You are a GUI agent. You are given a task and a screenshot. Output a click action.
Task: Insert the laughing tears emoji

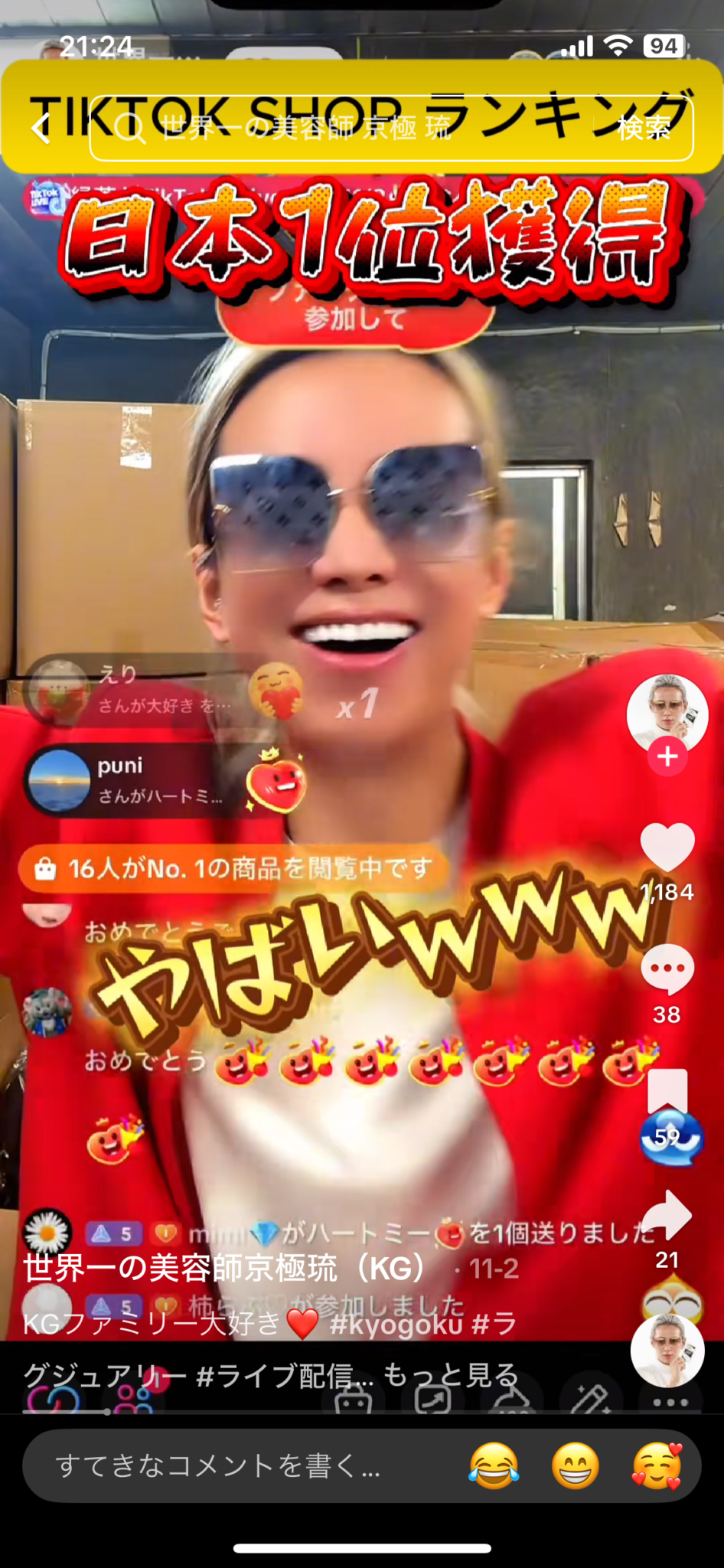tap(494, 1465)
